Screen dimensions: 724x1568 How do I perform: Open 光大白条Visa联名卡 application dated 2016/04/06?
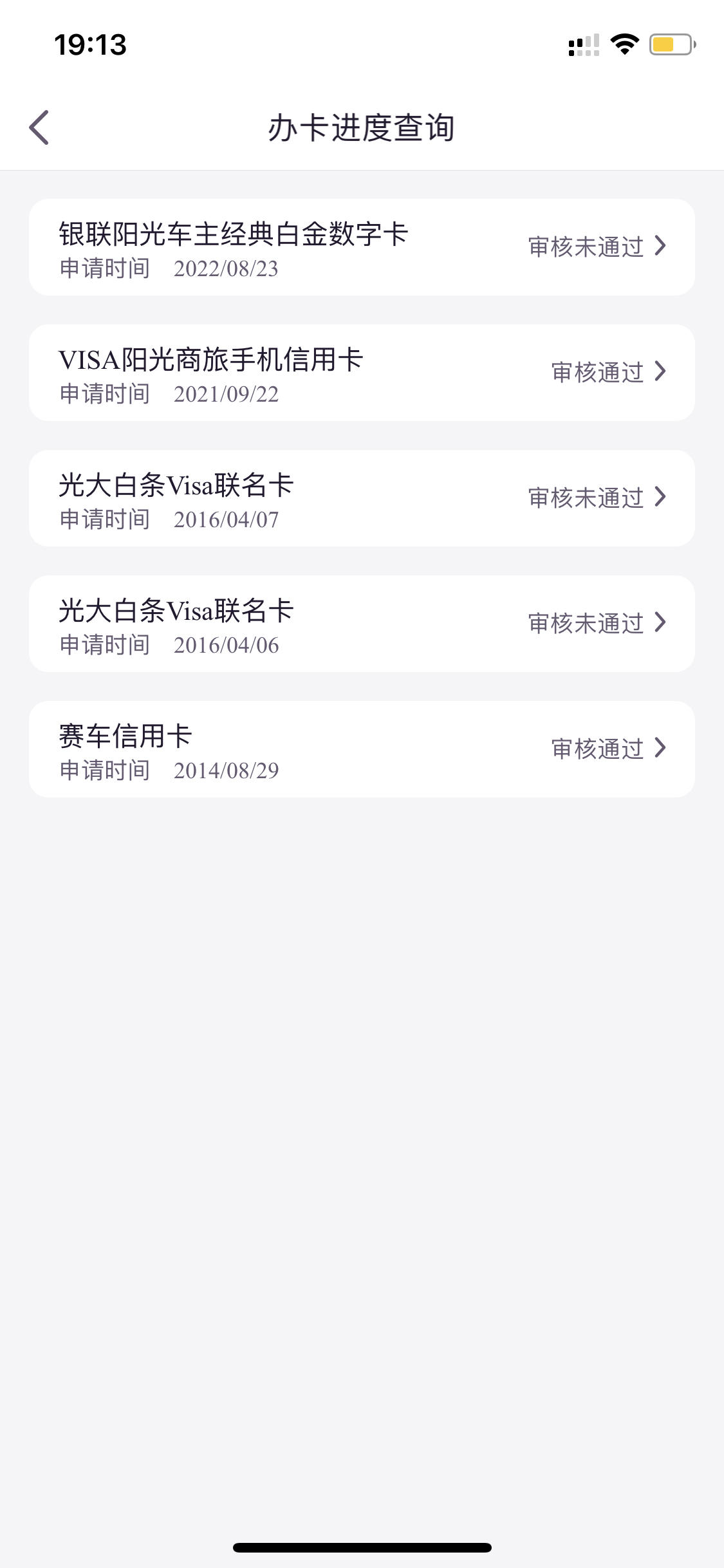coord(362,624)
